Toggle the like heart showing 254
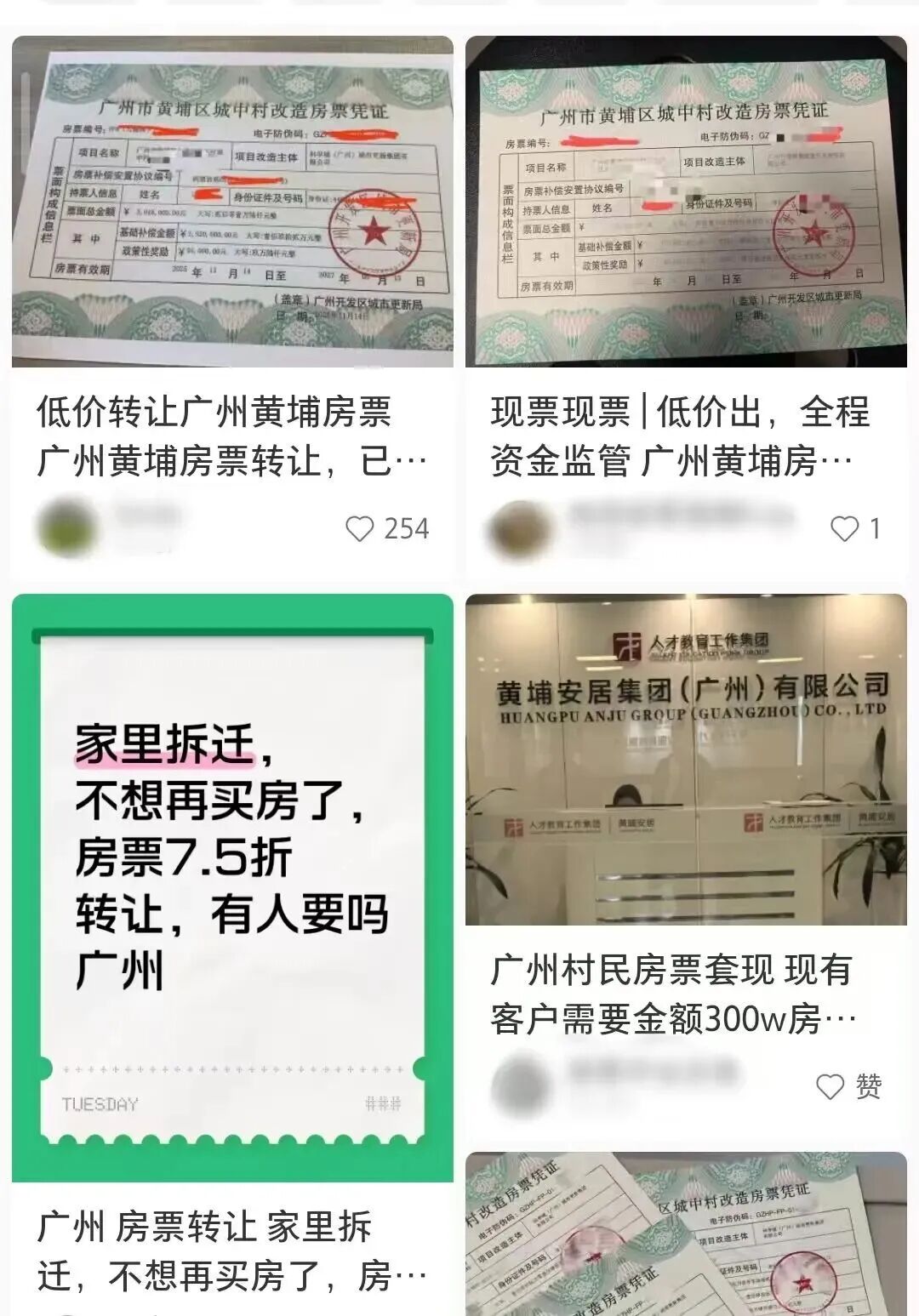The height and width of the screenshot is (1316, 919). (364, 527)
